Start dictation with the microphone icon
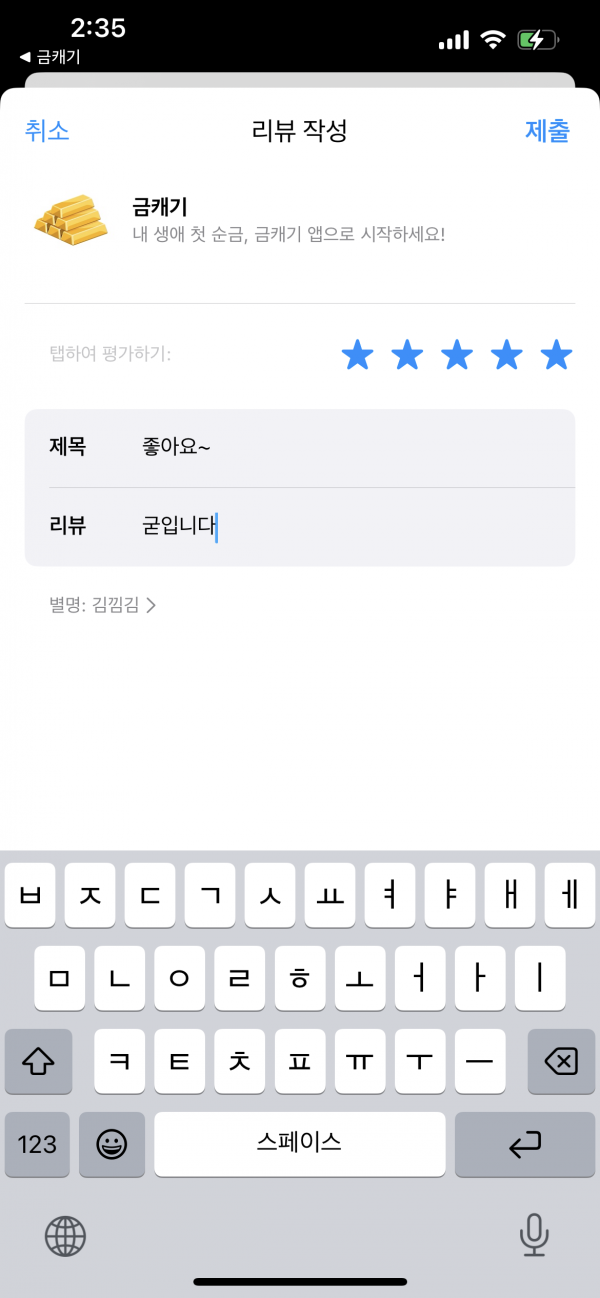 click(x=535, y=1235)
